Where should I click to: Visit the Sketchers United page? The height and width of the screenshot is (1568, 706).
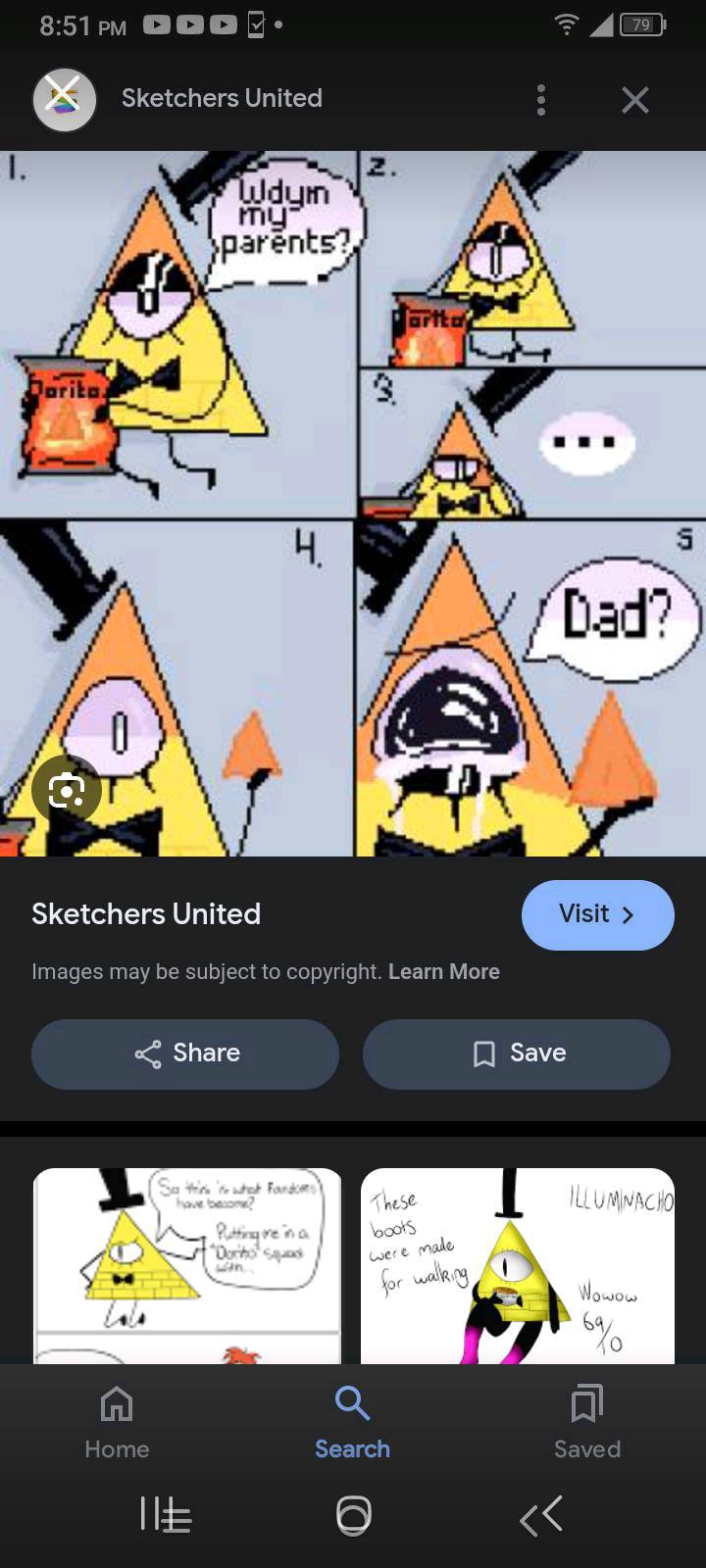[x=597, y=914]
